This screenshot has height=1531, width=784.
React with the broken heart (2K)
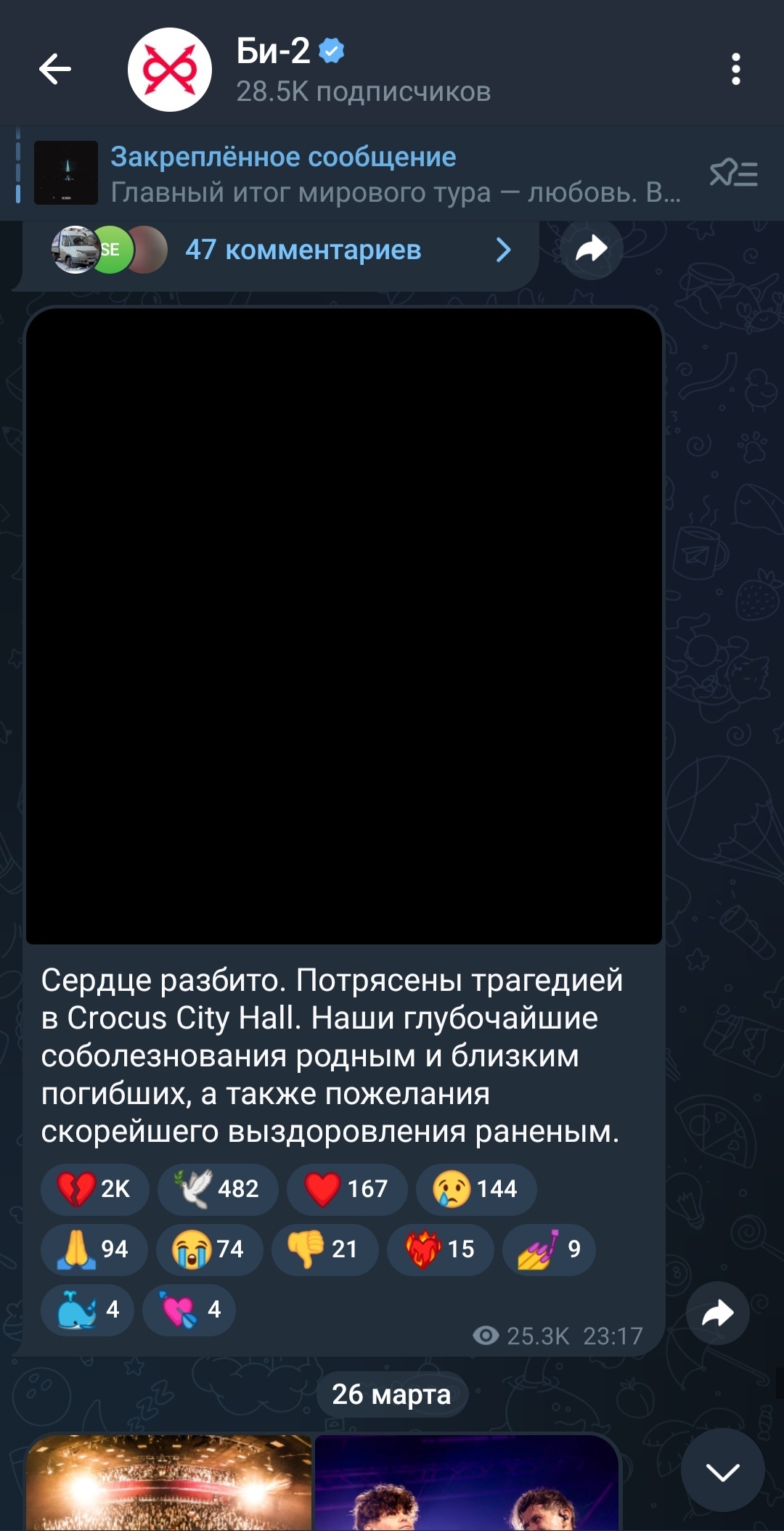[x=95, y=1189]
